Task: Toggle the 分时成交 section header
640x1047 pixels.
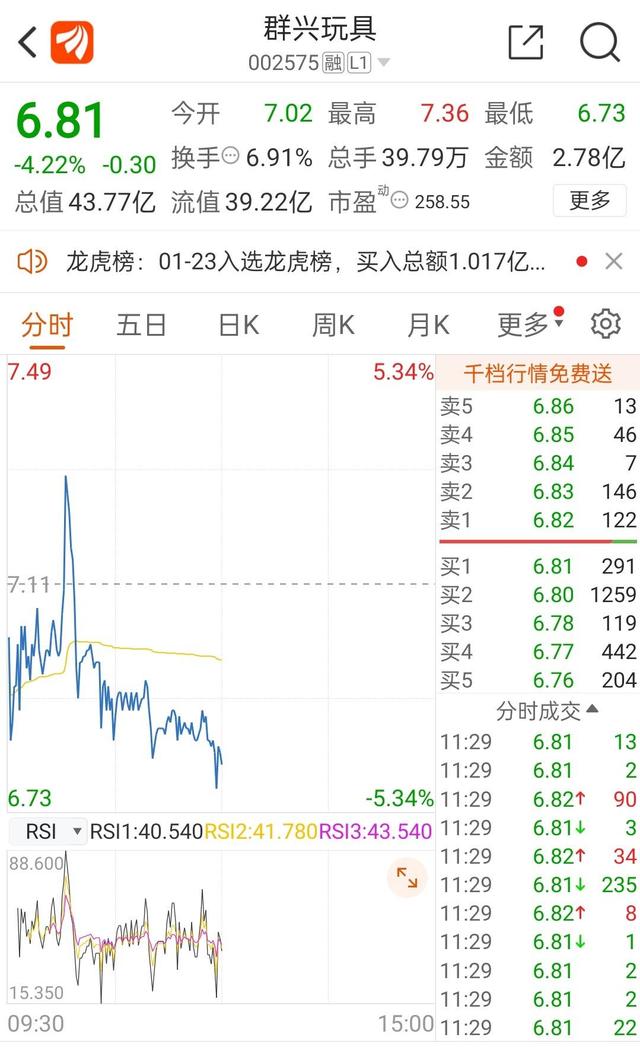Action: coord(546,710)
